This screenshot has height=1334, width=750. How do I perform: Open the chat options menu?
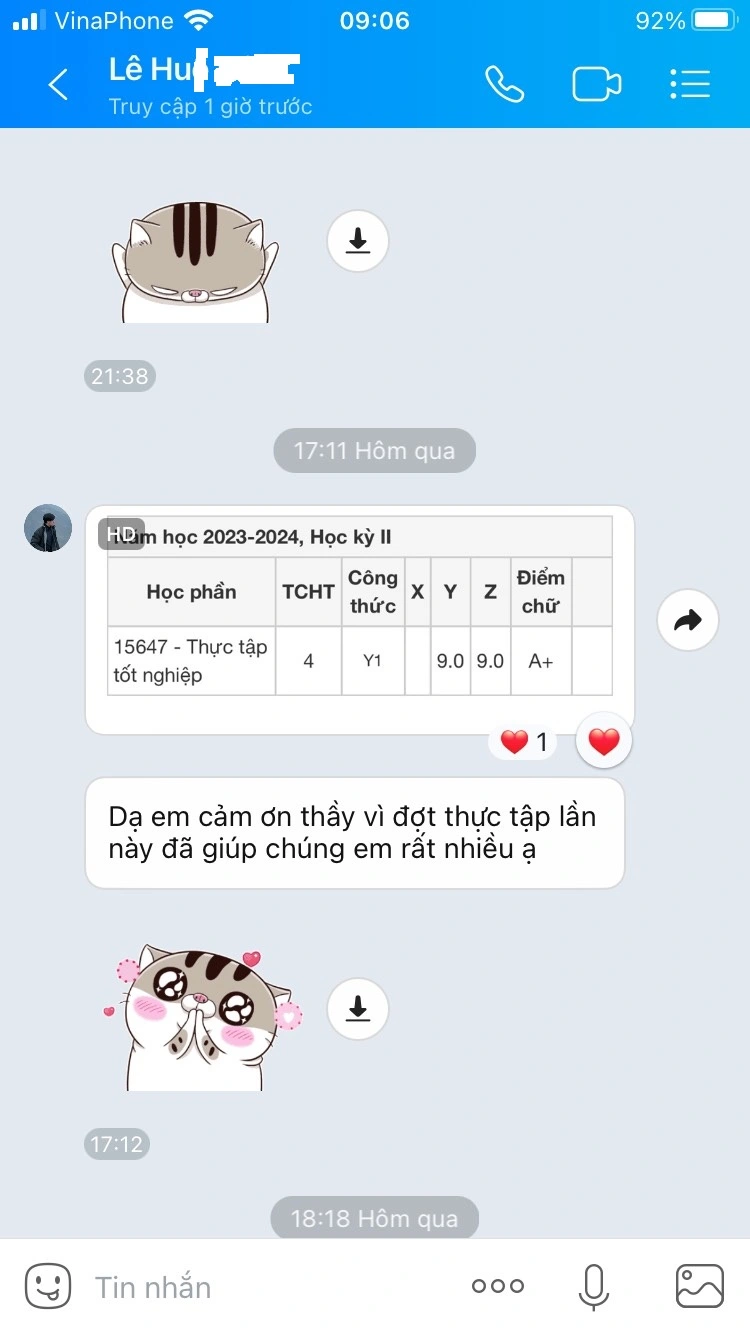690,85
